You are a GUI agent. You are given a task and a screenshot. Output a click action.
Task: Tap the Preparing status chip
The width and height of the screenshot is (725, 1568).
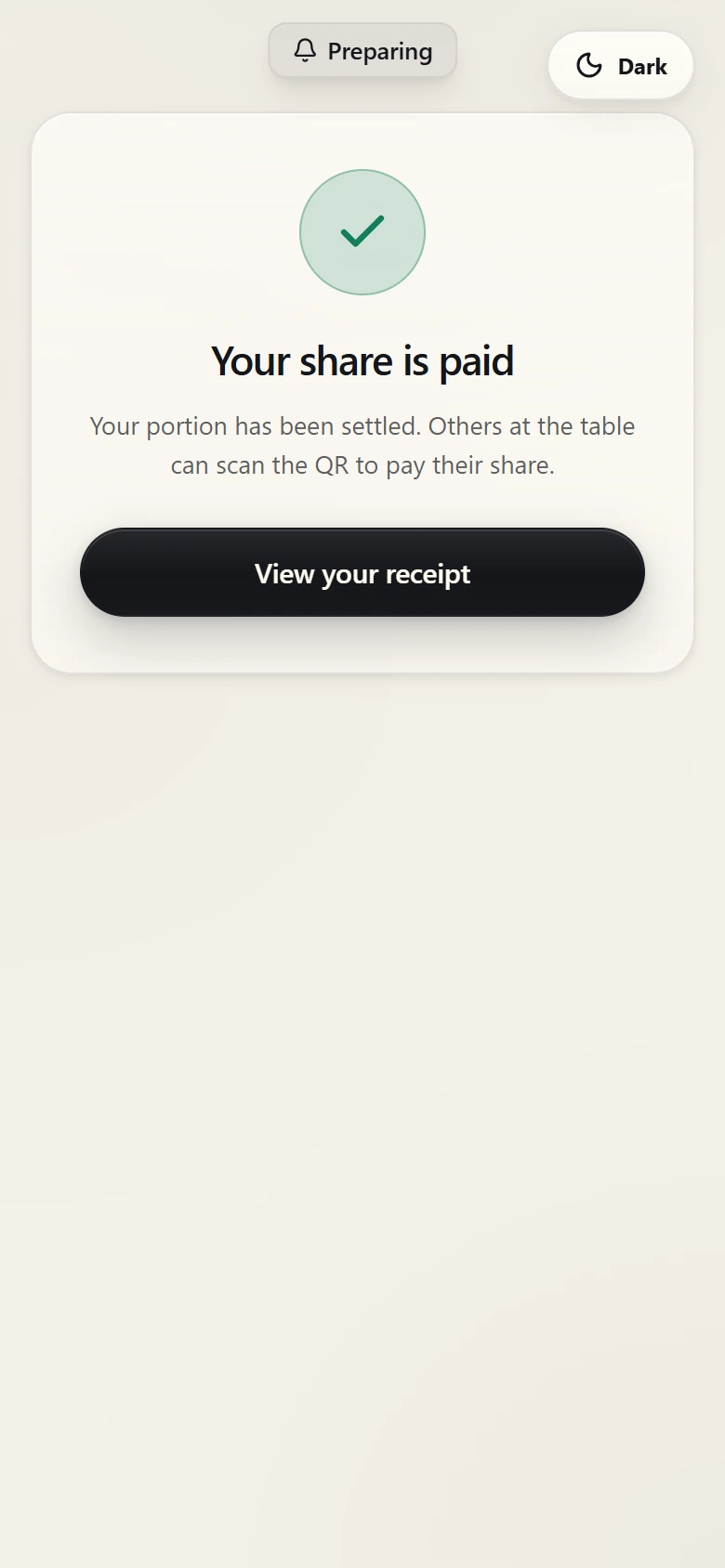[362, 50]
